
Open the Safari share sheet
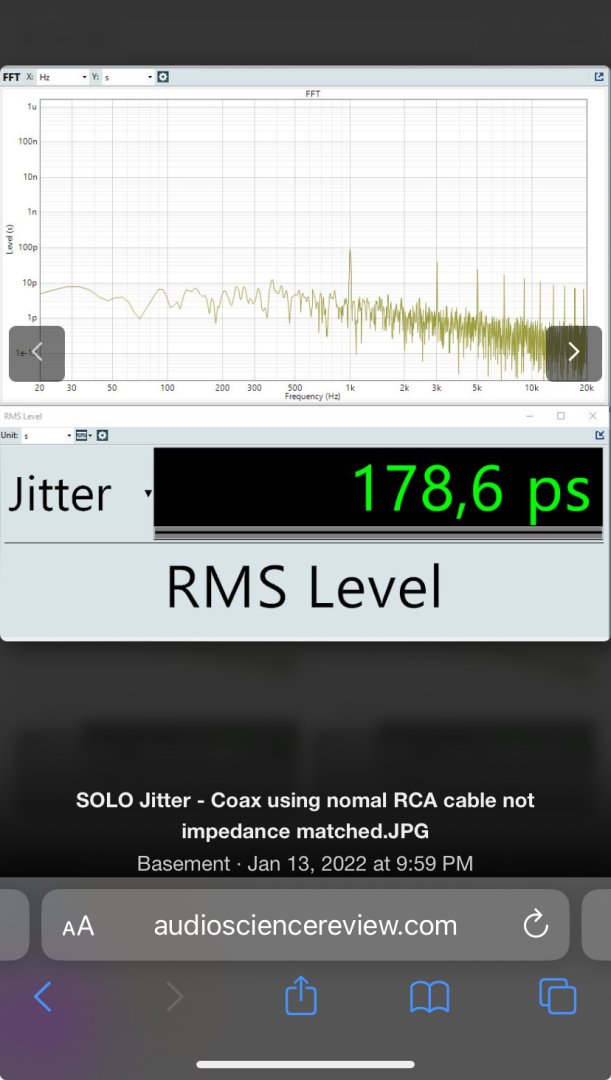[x=301, y=995]
